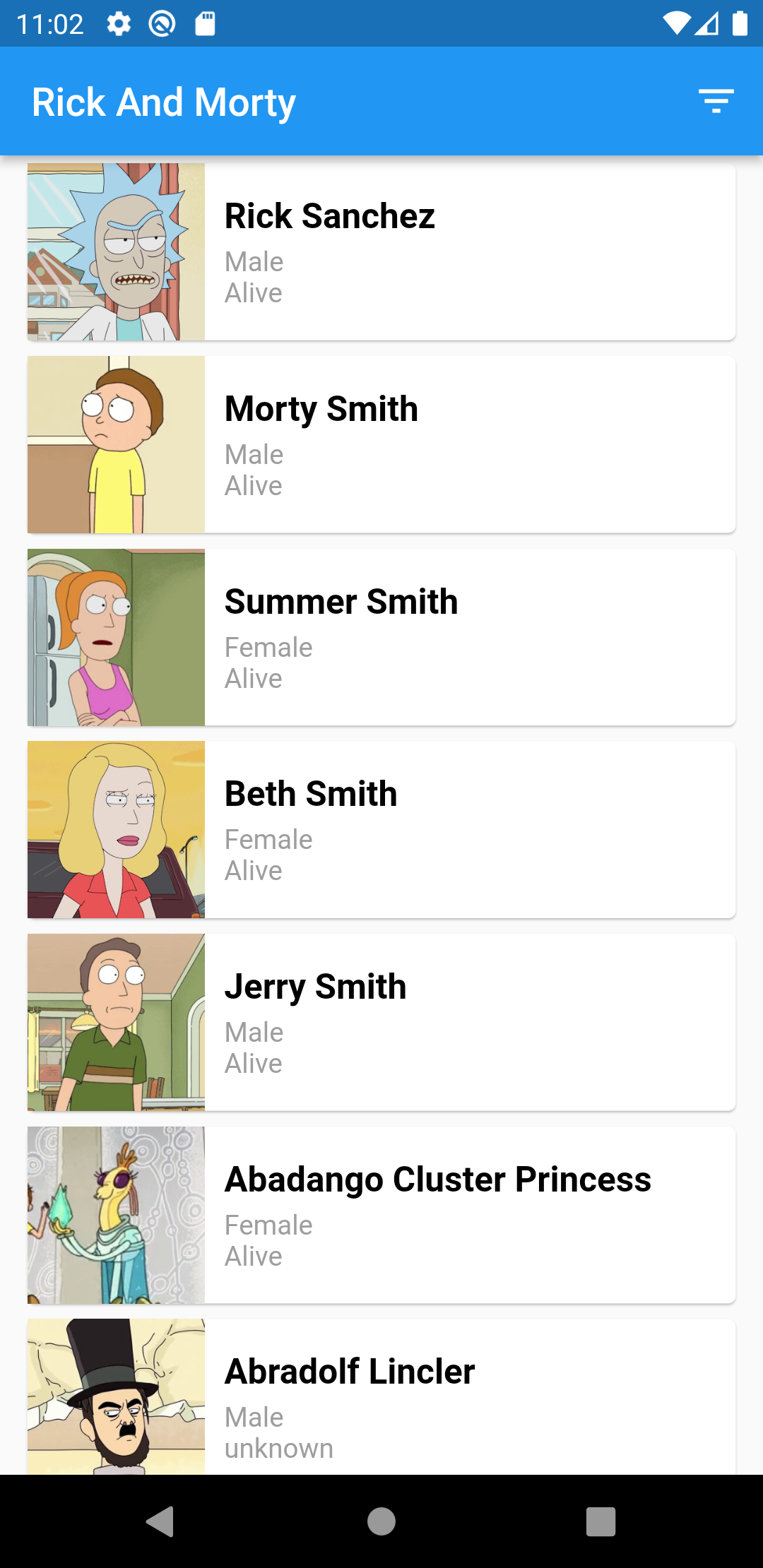Select the Summer Smith list entry

(x=424, y=636)
